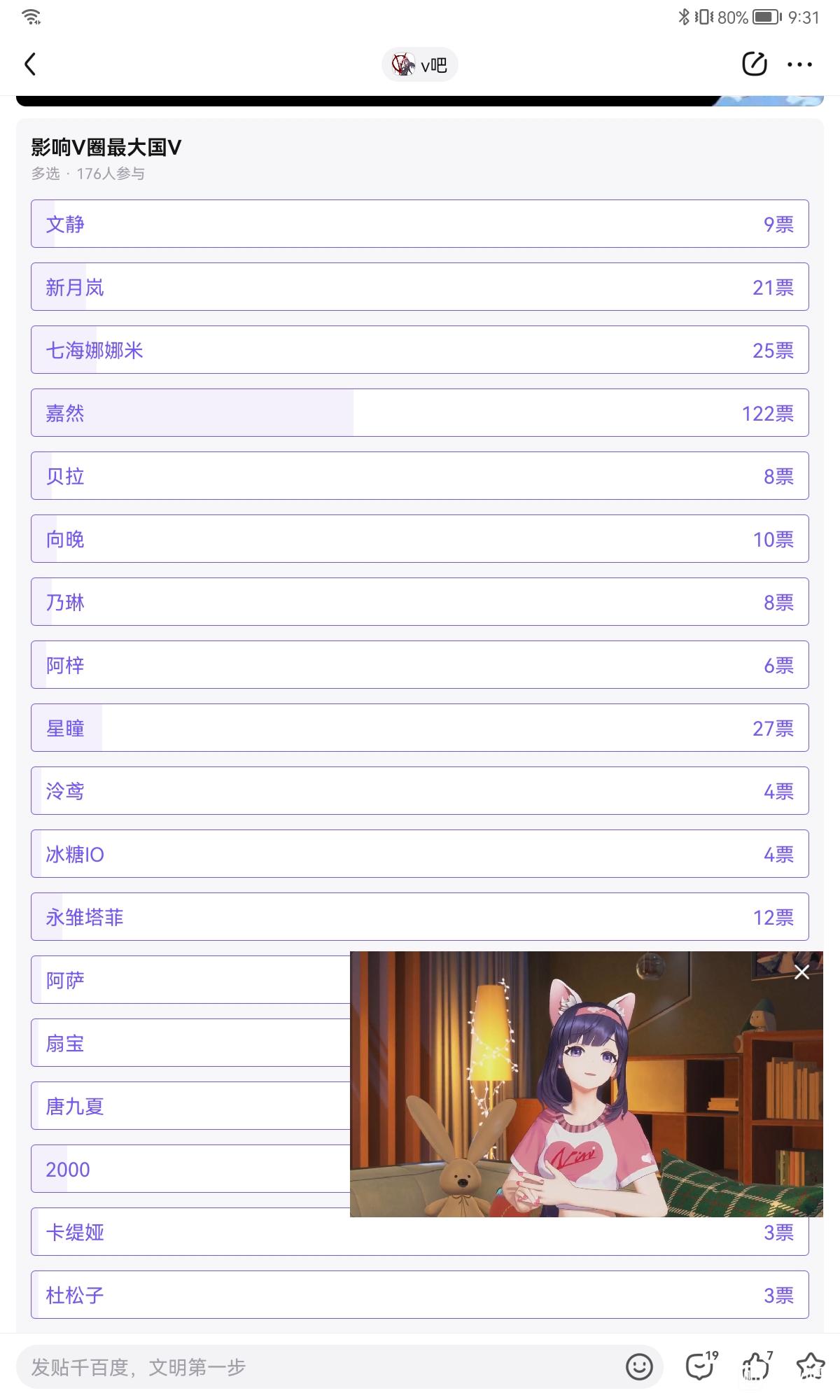This screenshot has height=1400, width=840.
Task: Select the 贝拉 option
Action: coord(420,476)
